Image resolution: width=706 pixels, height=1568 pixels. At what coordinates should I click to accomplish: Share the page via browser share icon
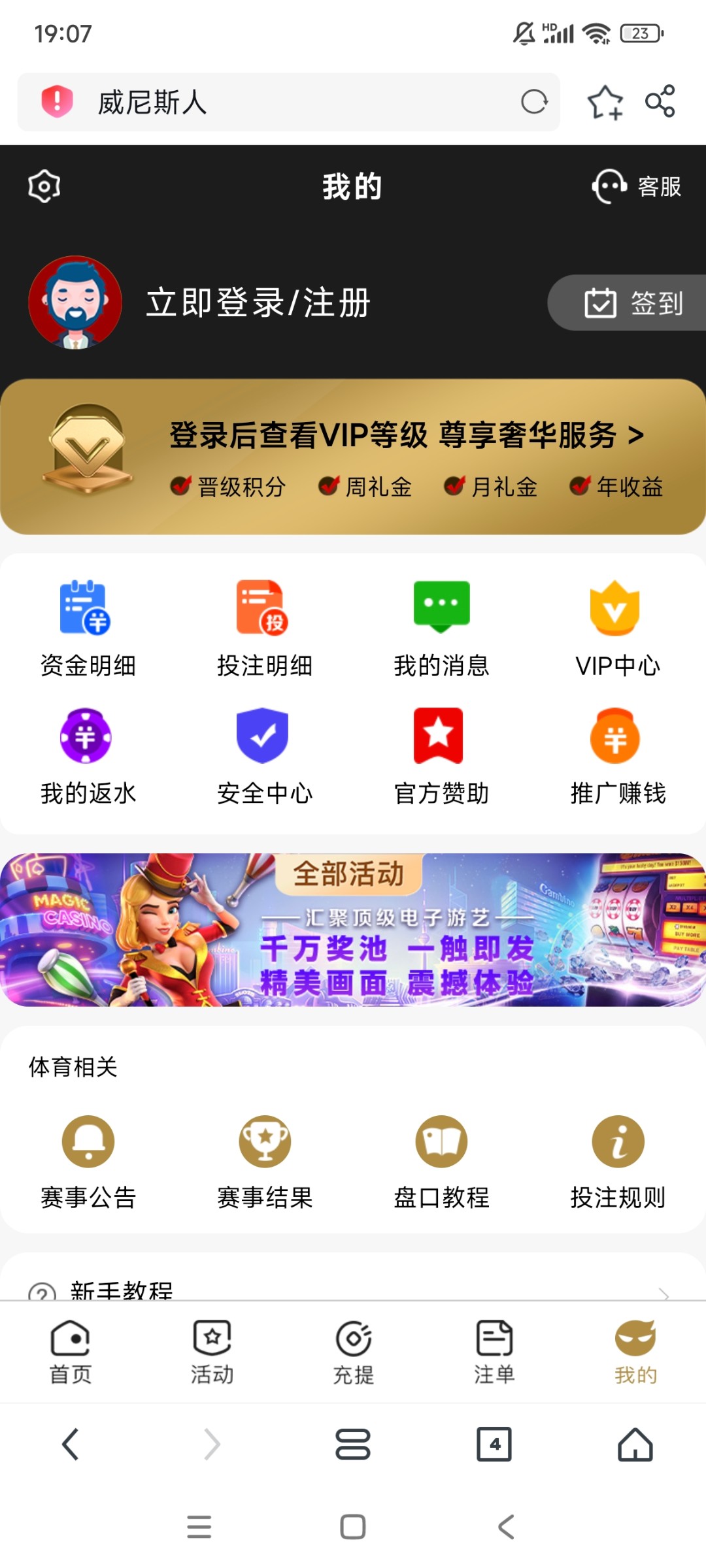pos(660,102)
